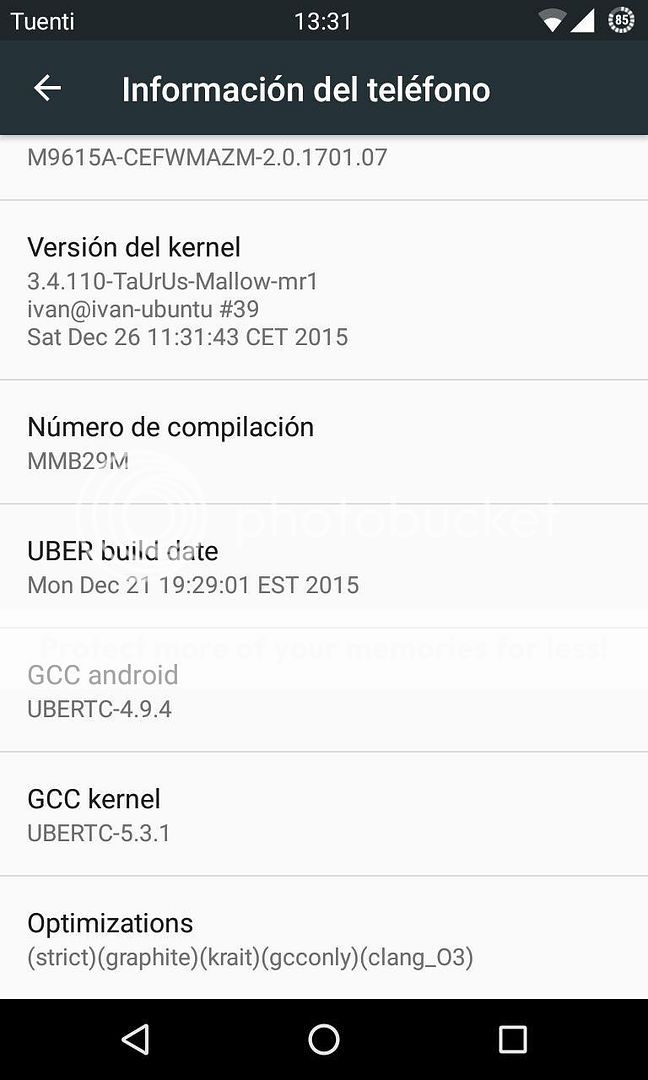Select the UBER build date row
The width and height of the screenshot is (648, 1080).
tap(324, 566)
